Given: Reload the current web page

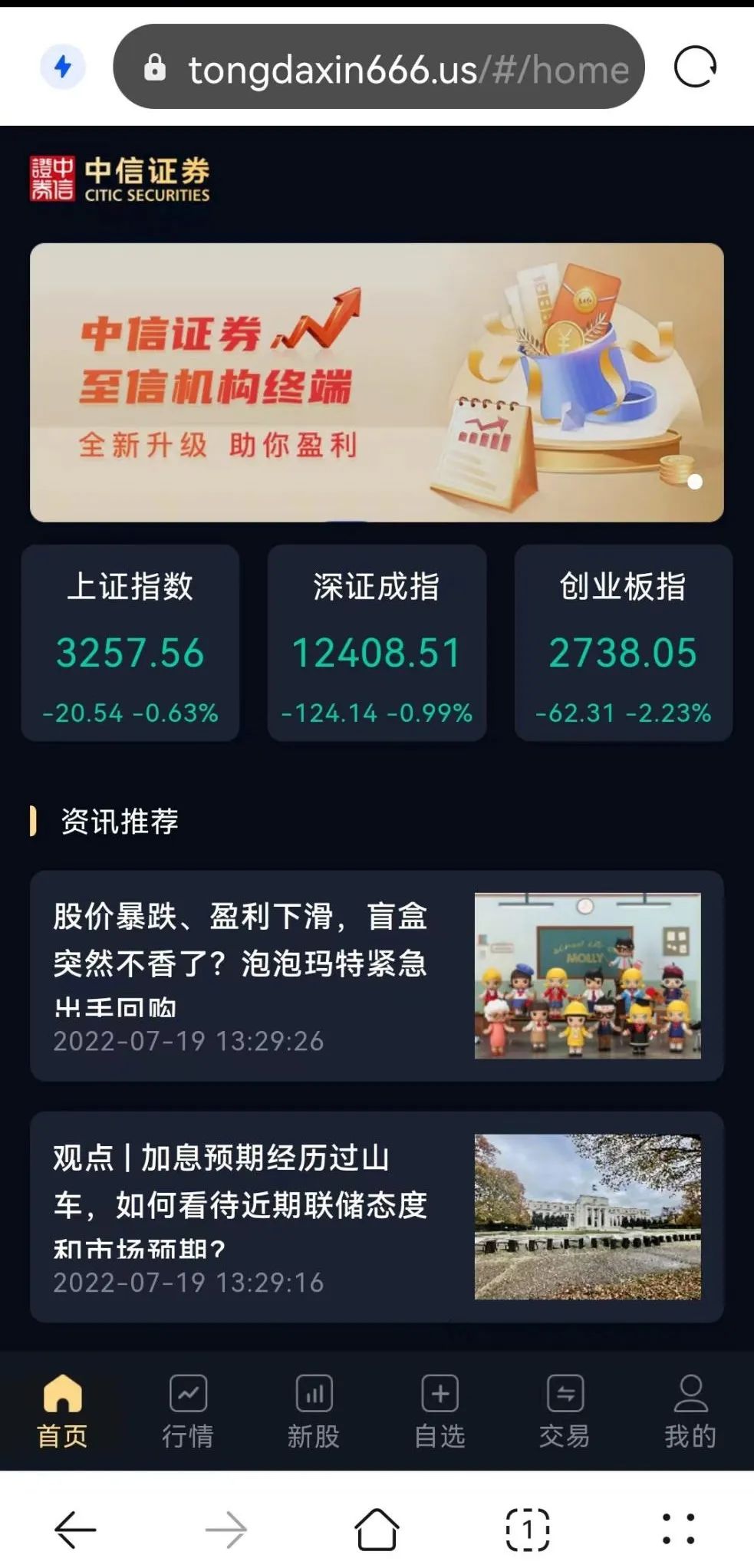Looking at the screenshot, I should click(x=695, y=68).
